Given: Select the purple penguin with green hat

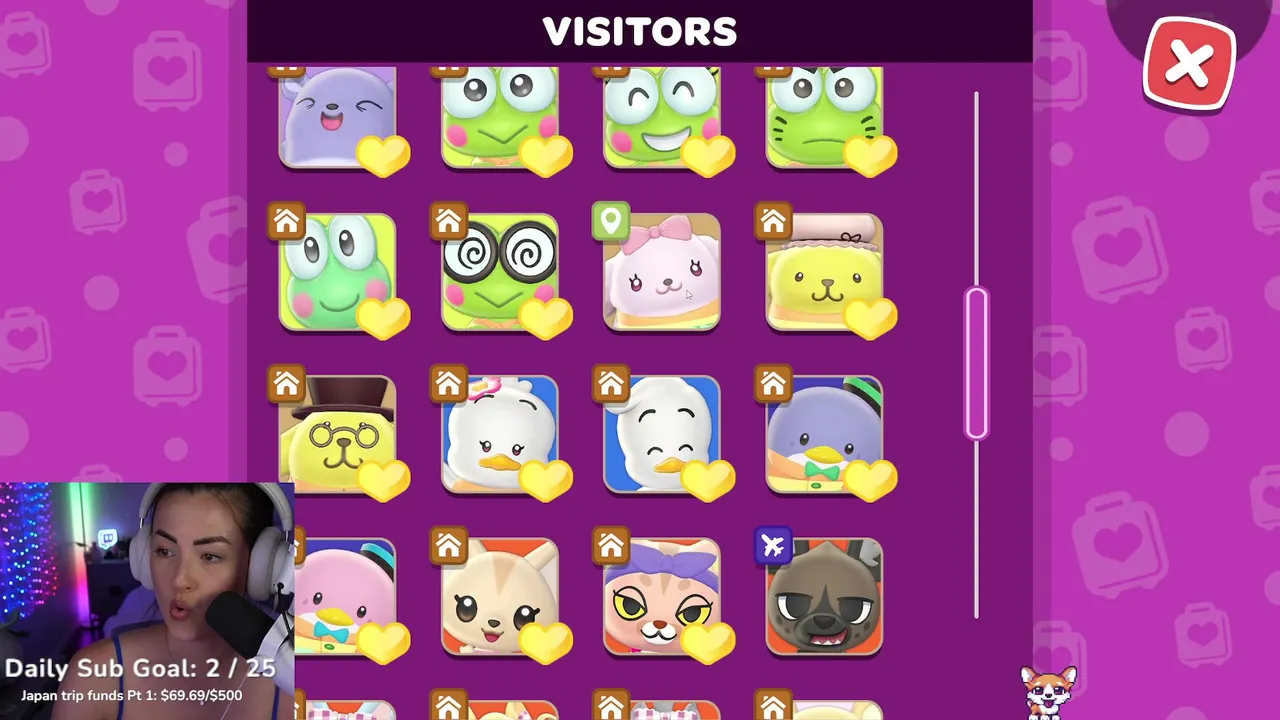Looking at the screenshot, I should pos(824,435).
